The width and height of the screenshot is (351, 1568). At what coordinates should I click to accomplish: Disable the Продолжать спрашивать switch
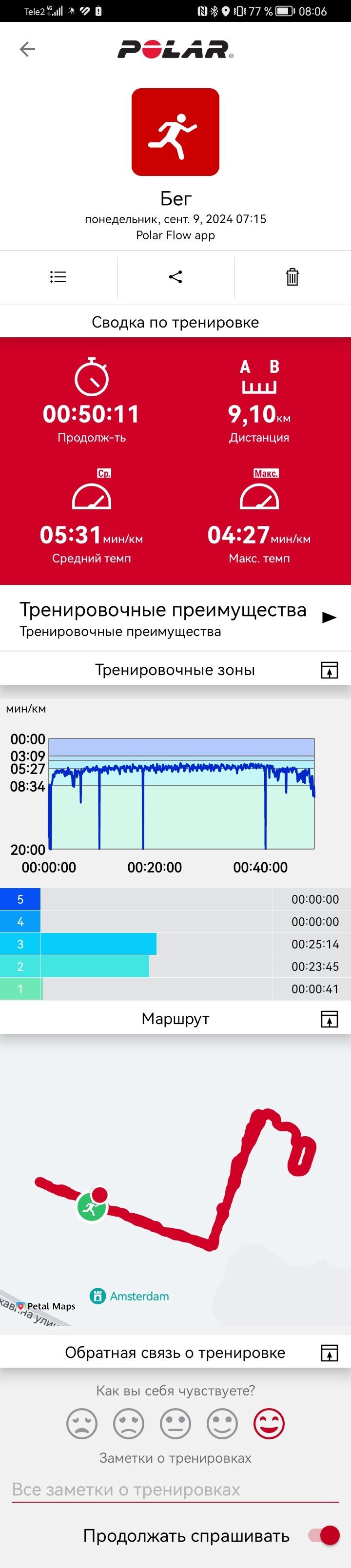coord(324,1536)
